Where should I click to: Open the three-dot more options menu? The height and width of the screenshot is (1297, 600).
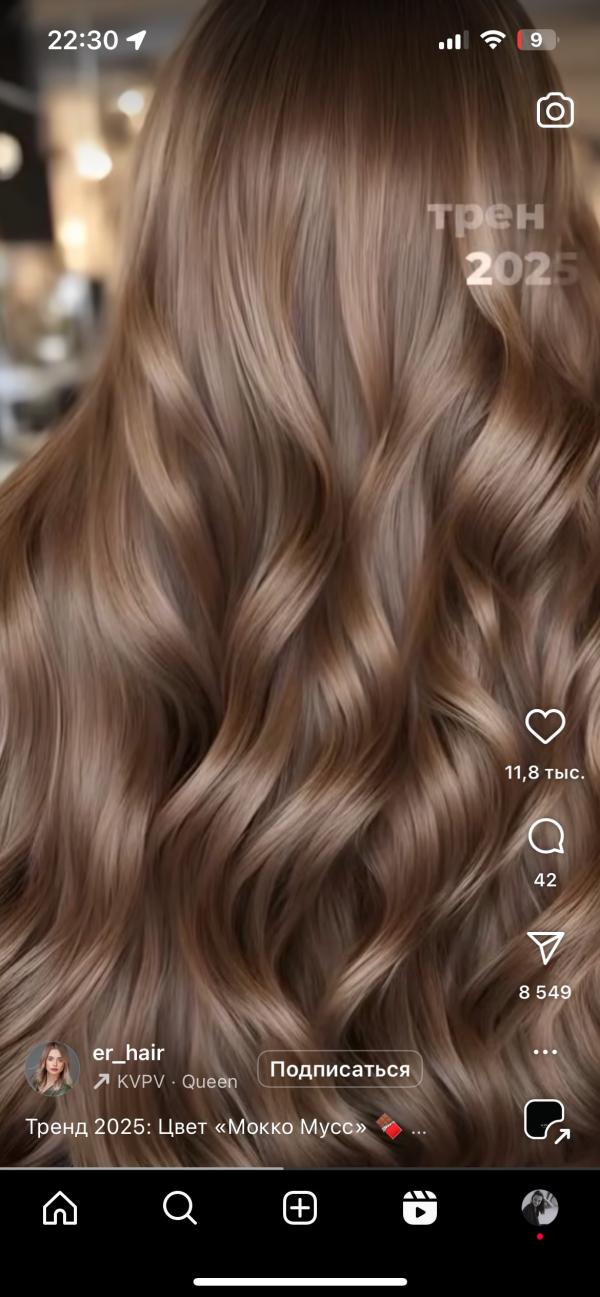coord(545,1052)
